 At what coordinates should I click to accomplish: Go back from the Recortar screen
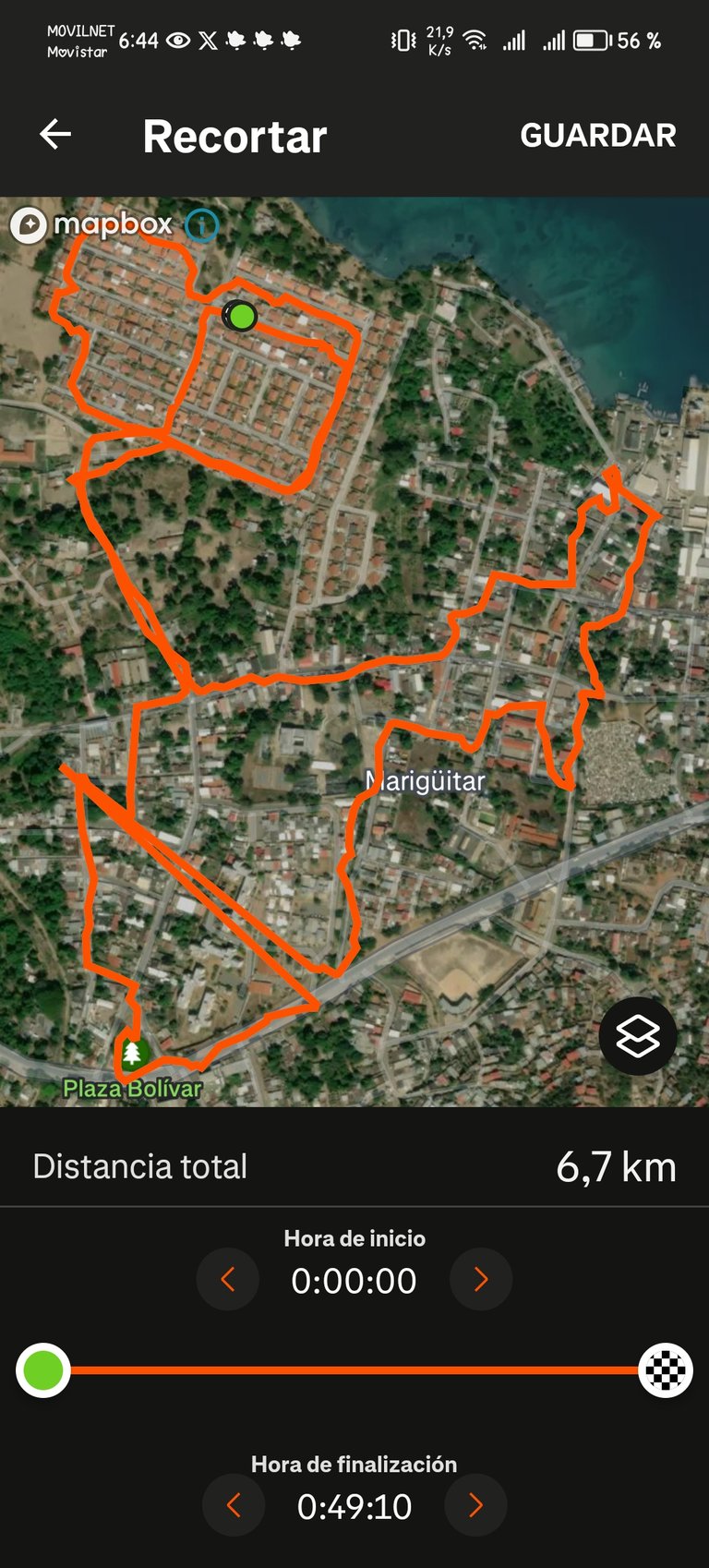tap(55, 135)
